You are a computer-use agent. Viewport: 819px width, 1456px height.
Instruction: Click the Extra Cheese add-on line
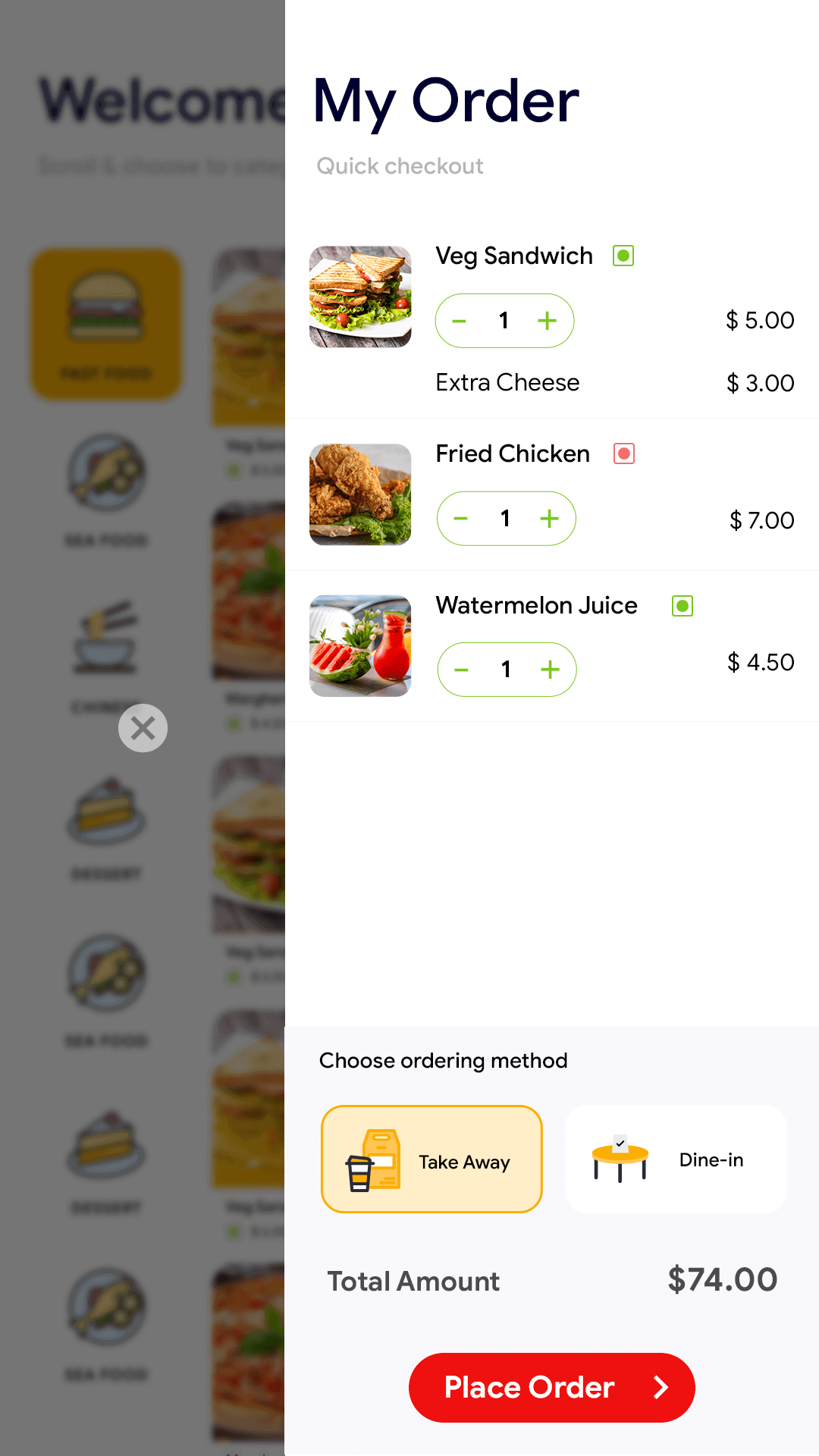(507, 383)
